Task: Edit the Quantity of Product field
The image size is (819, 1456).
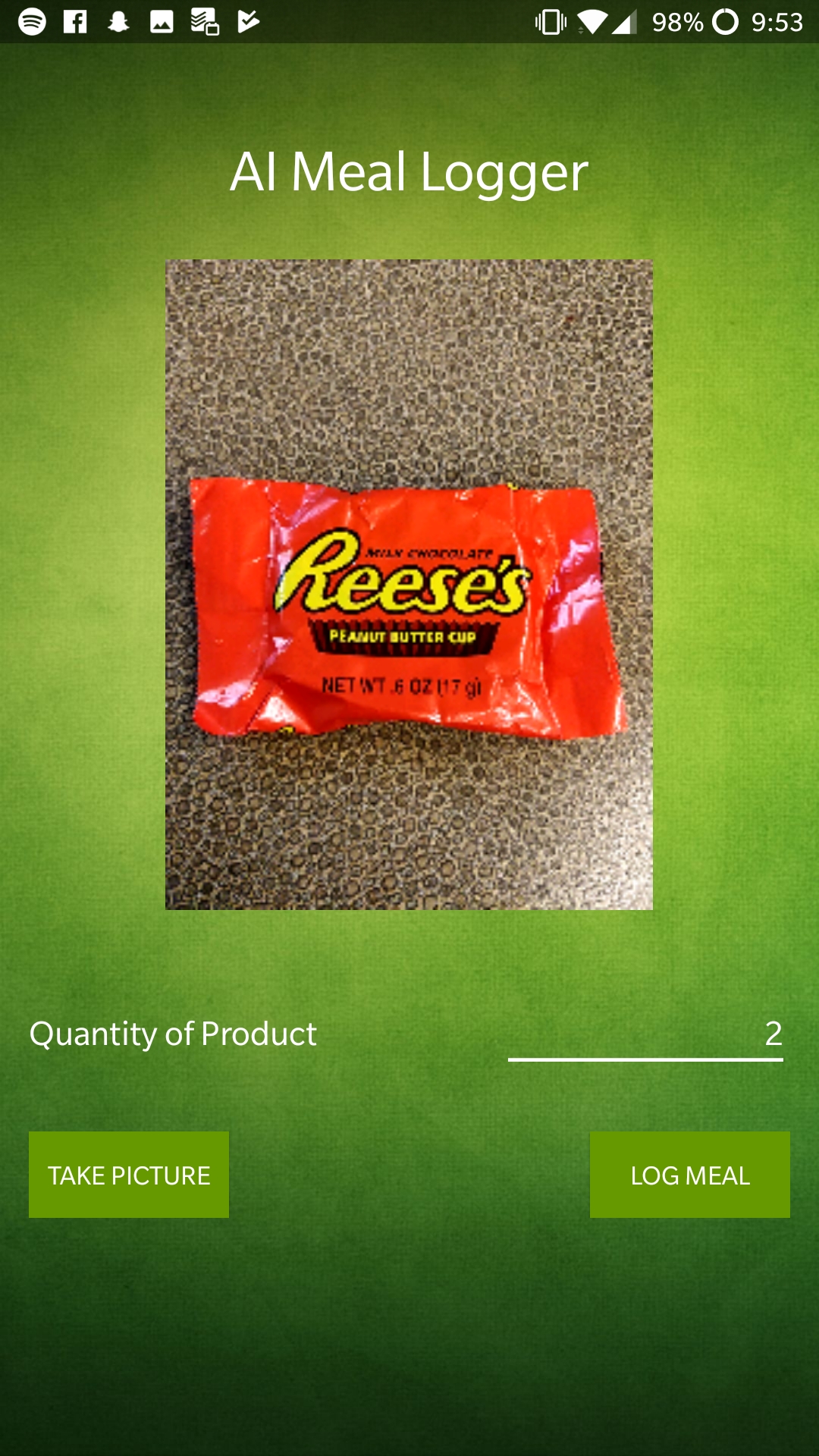Action: pos(645,1034)
